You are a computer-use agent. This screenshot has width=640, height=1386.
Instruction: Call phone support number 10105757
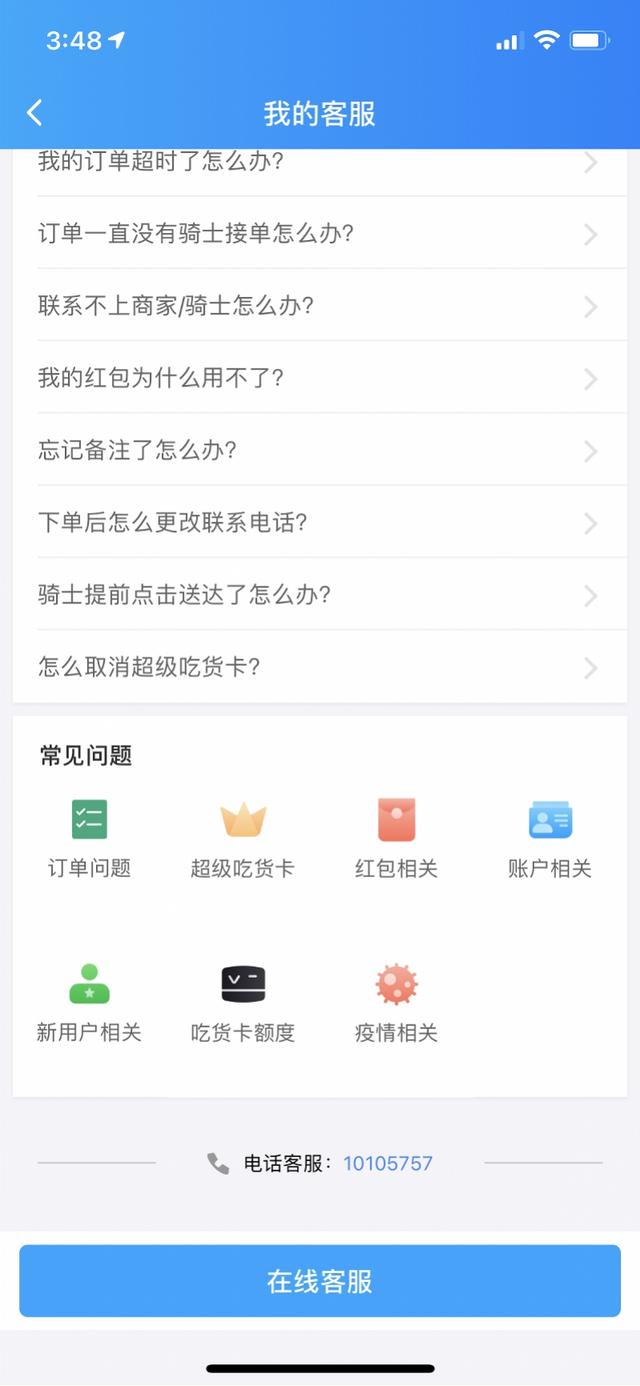click(x=387, y=1163)
